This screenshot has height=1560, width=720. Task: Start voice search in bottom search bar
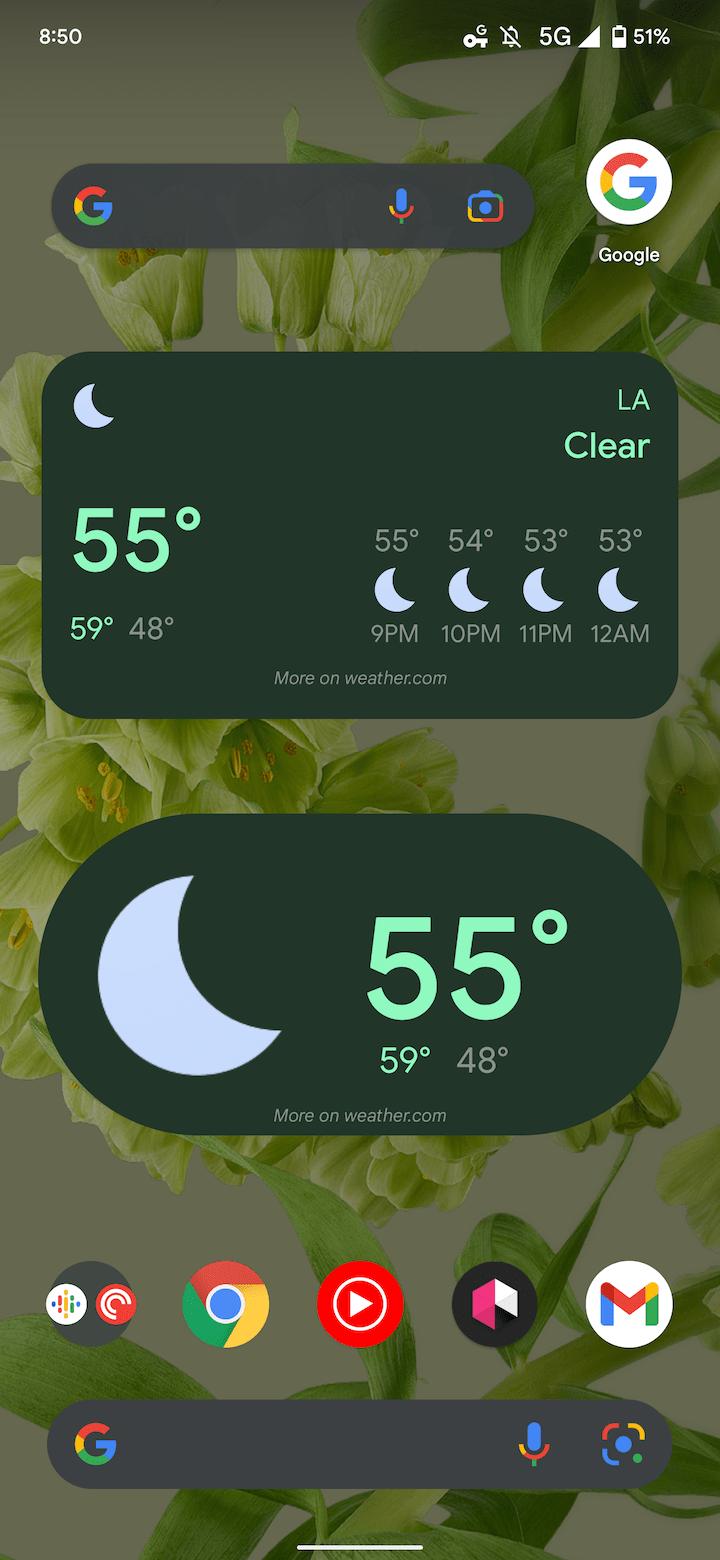pos(534,1444)
